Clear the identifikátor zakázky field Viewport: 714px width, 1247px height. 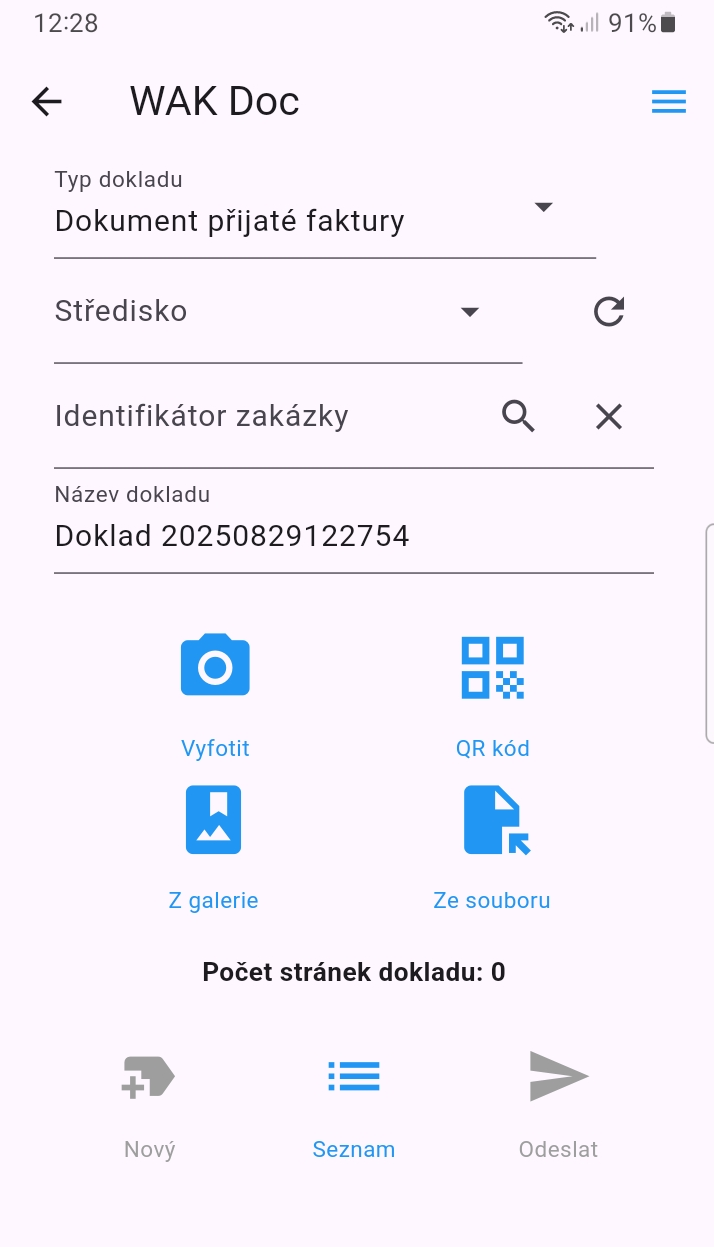click(609, 416)
